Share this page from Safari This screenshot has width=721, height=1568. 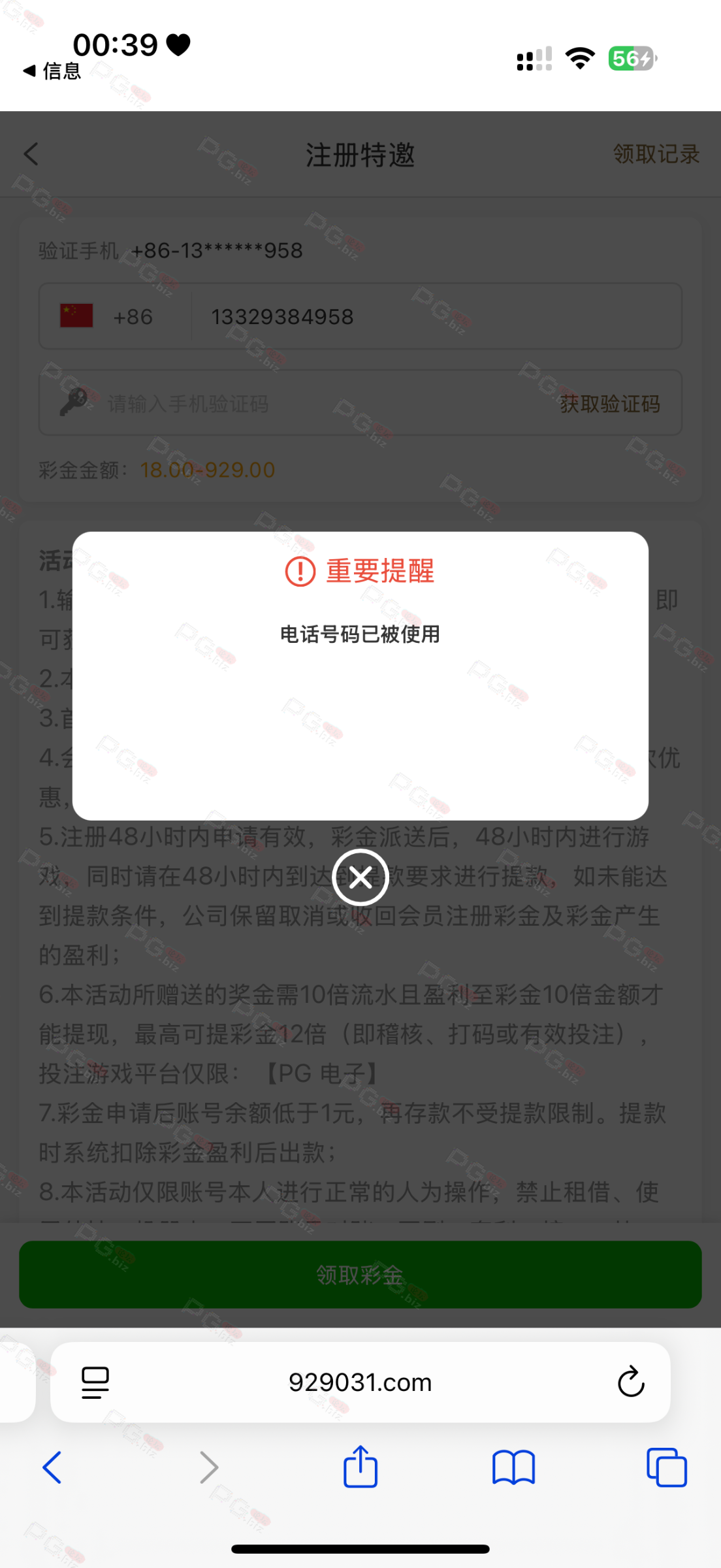coord(360,1467)
